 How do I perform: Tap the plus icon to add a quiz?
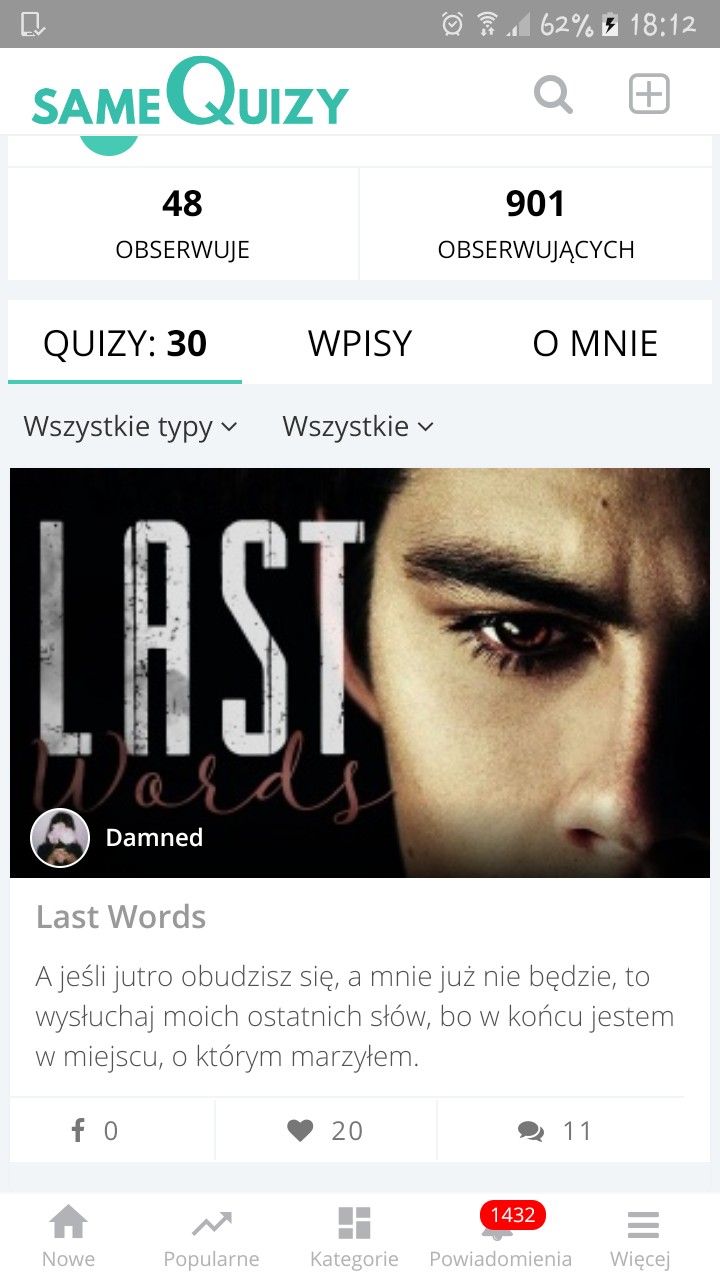point(648,95)
